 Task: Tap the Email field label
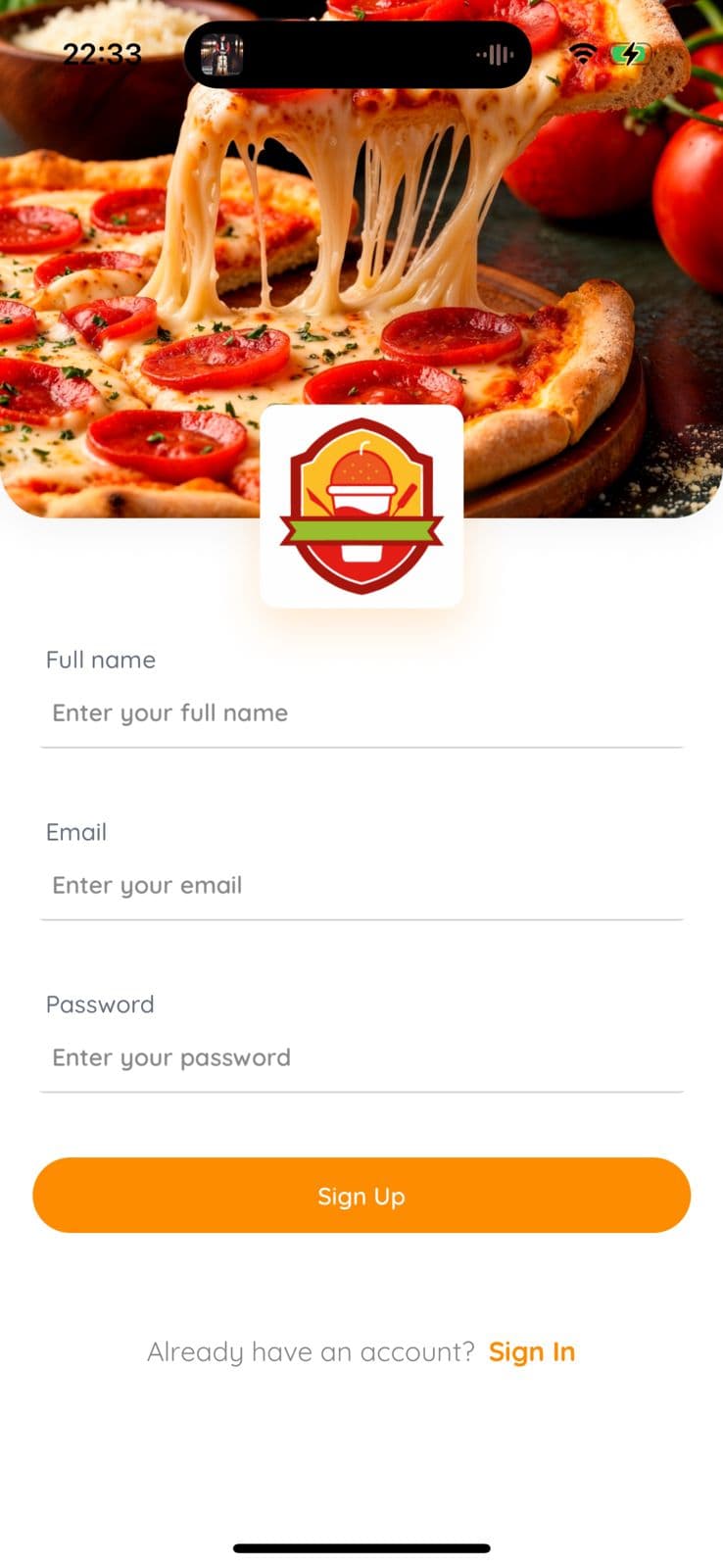(75, 832)
